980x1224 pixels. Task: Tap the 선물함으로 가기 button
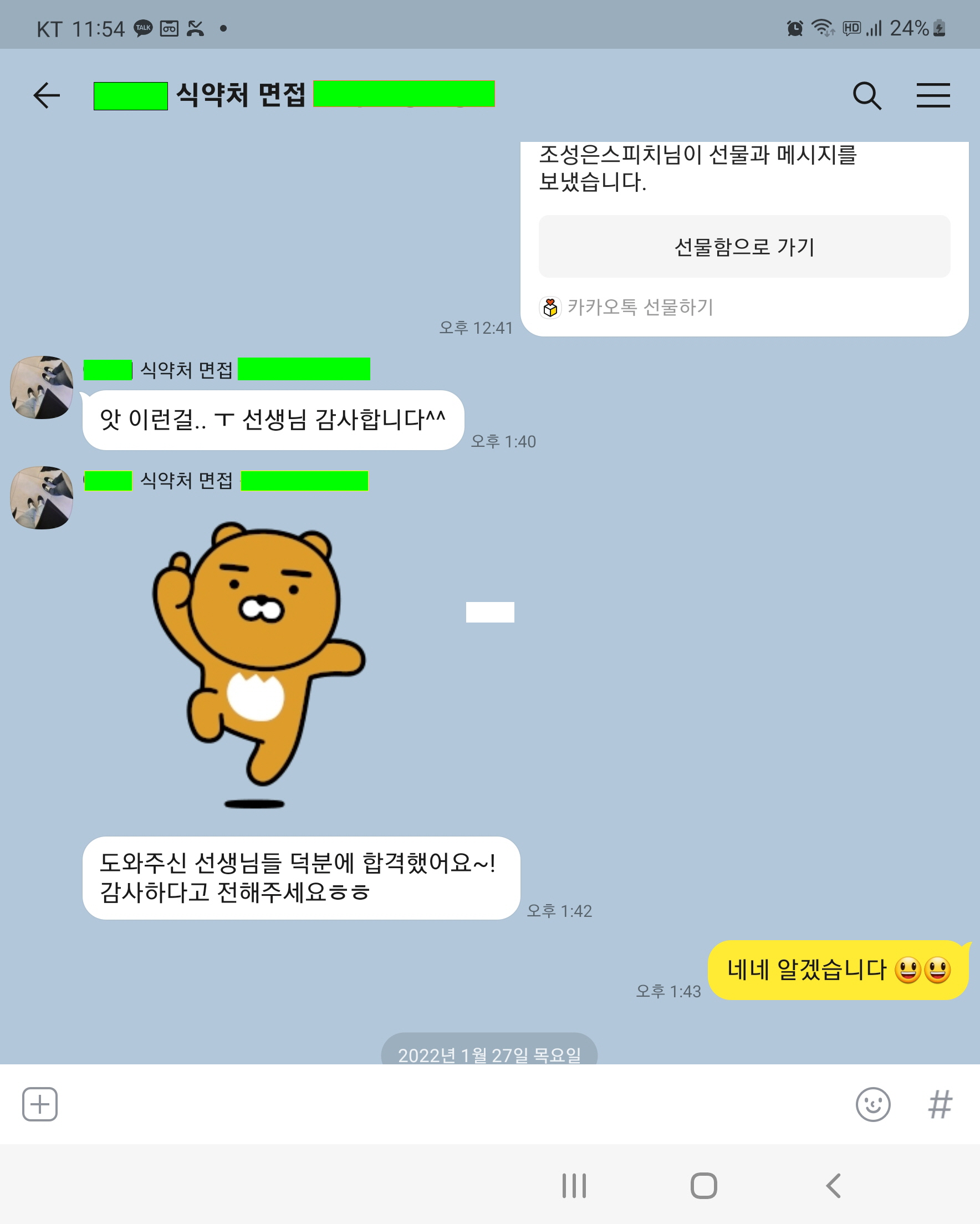coord(744,247)
